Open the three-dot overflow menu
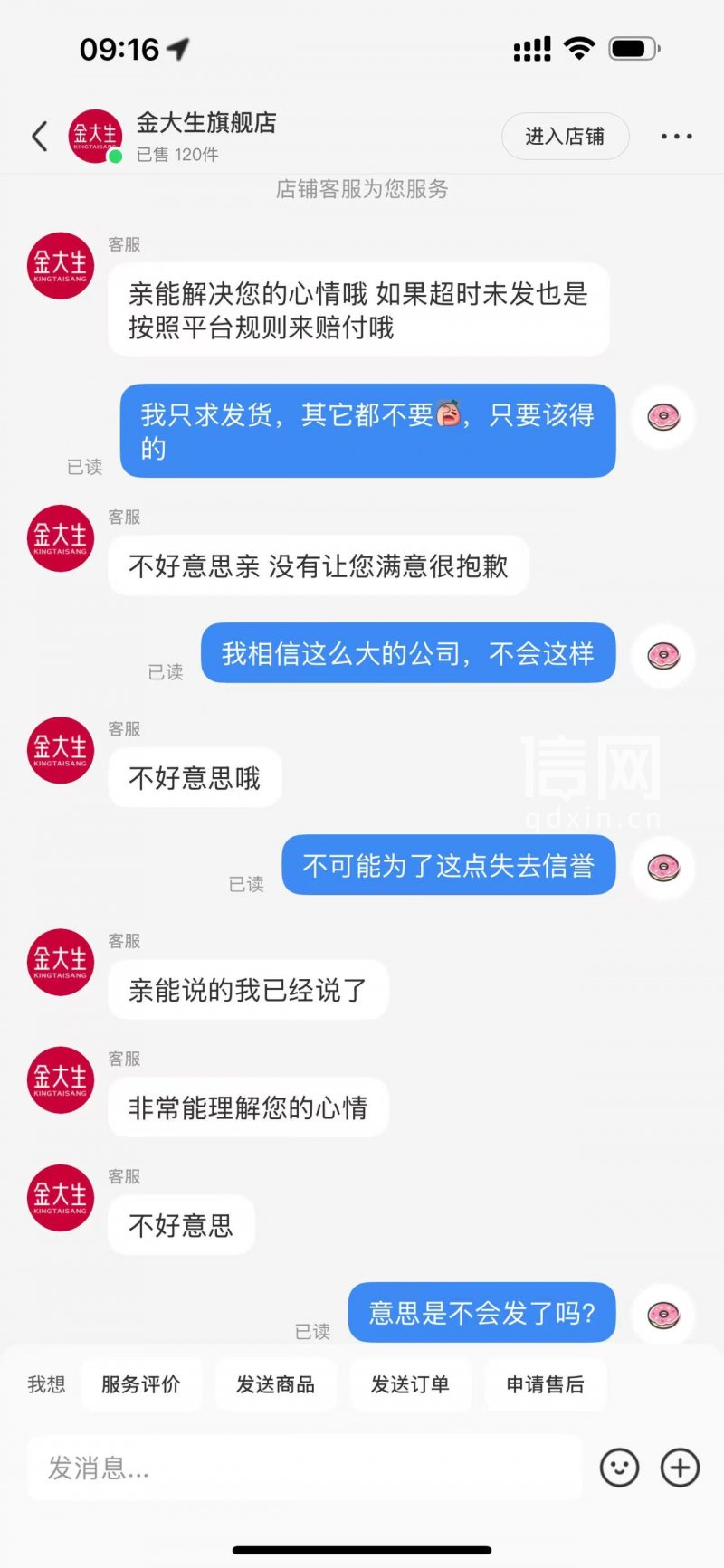The width and height of the screenshot is (724, 1568). point(676,137)
